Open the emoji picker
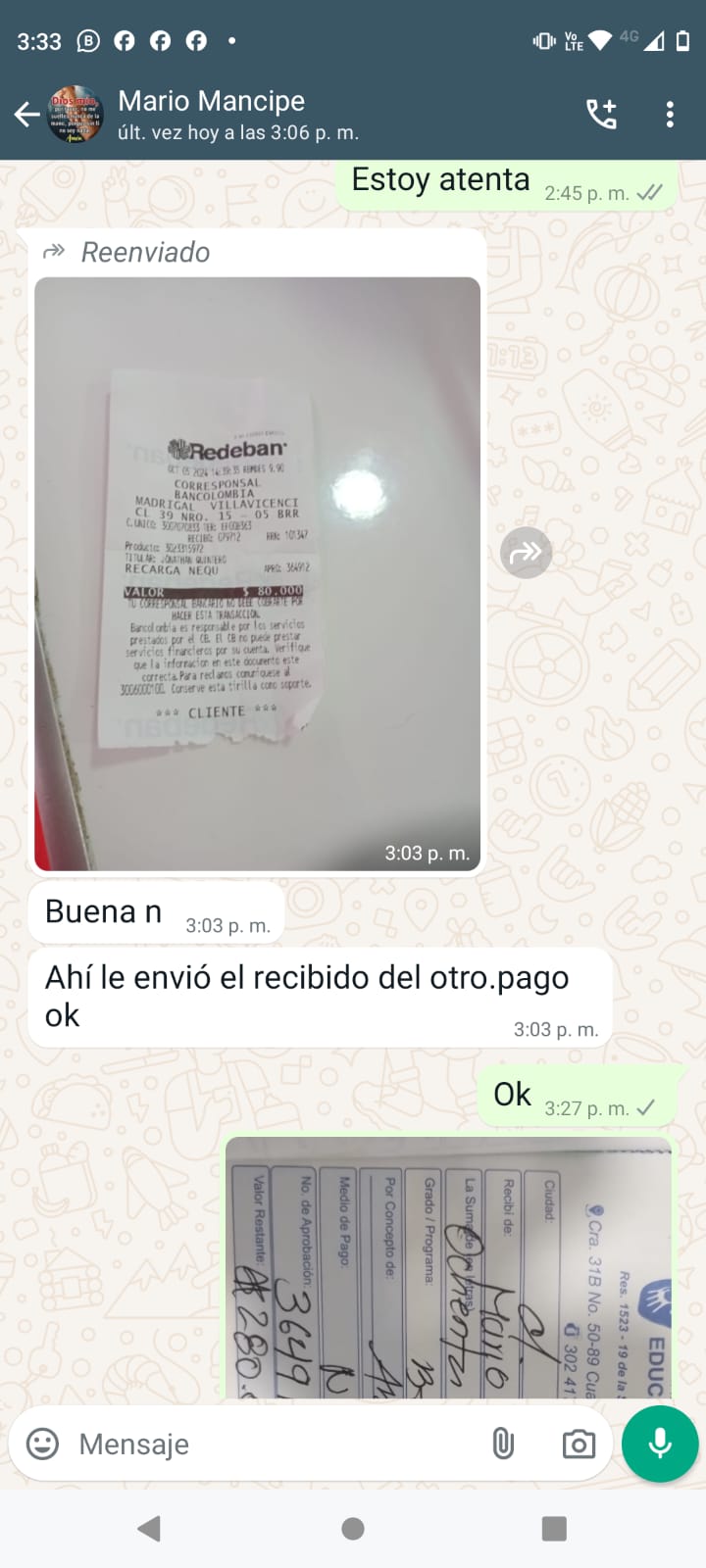The width and height of the screenshot is (706, 1568). [x=42, y=1444]
